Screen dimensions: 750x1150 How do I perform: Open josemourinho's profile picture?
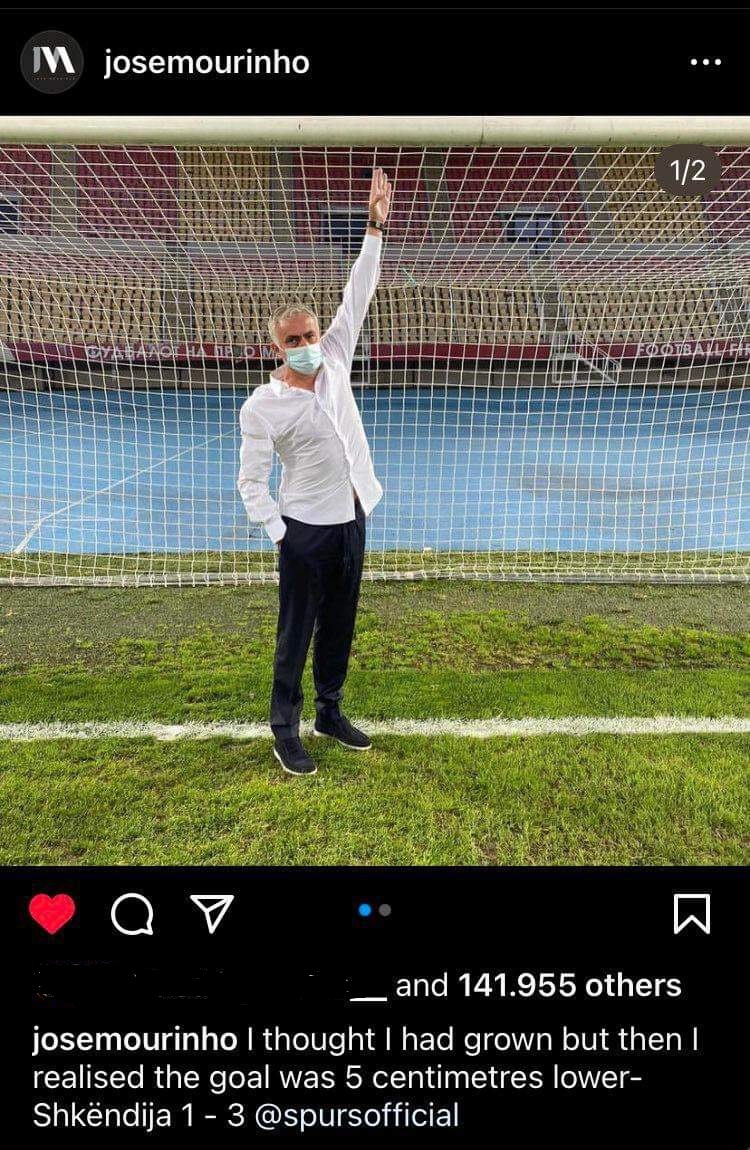coord(51,62)
